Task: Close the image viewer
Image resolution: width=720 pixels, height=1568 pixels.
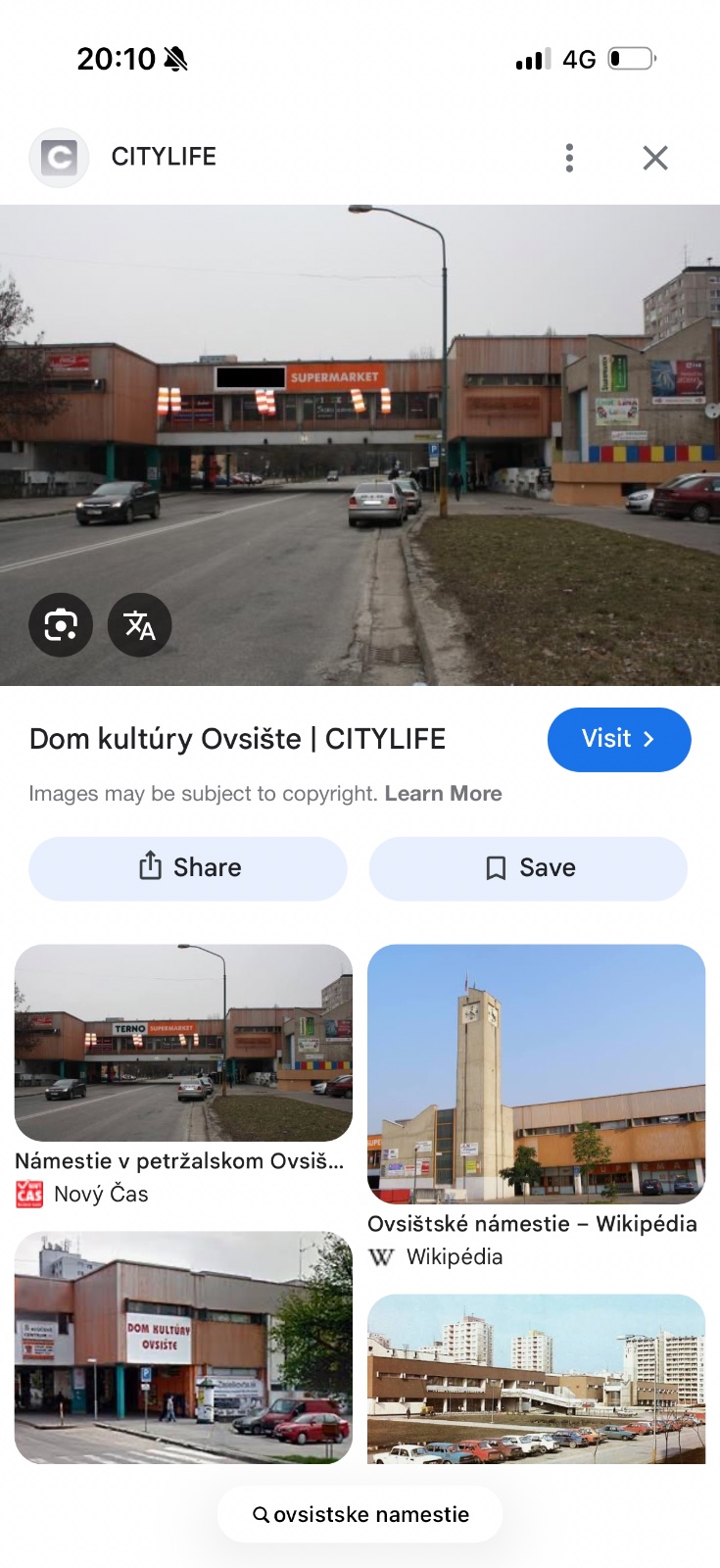Action: (655, 158)
